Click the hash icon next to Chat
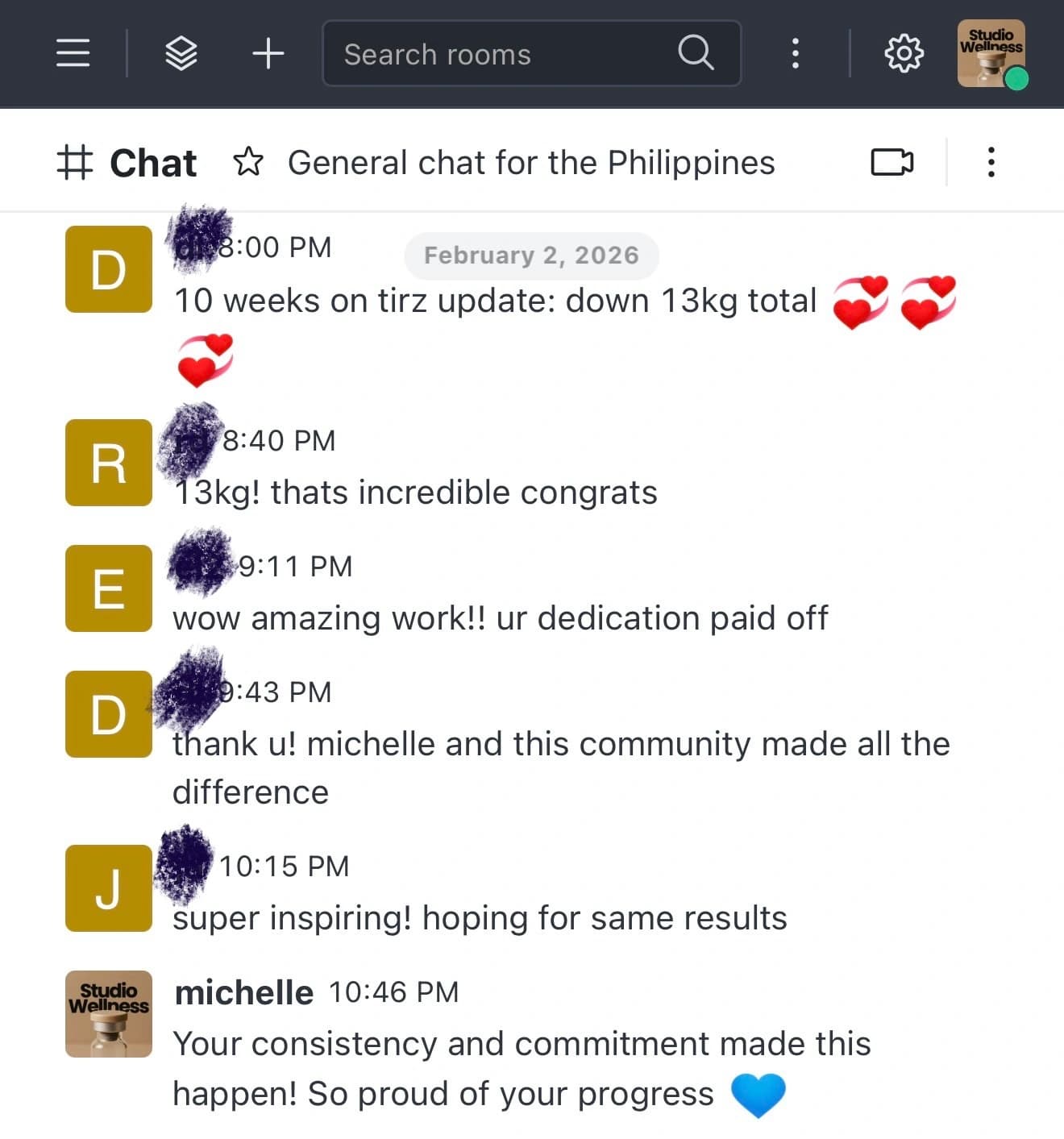Screen dimensions: 1064x1139 pos(77,162)
